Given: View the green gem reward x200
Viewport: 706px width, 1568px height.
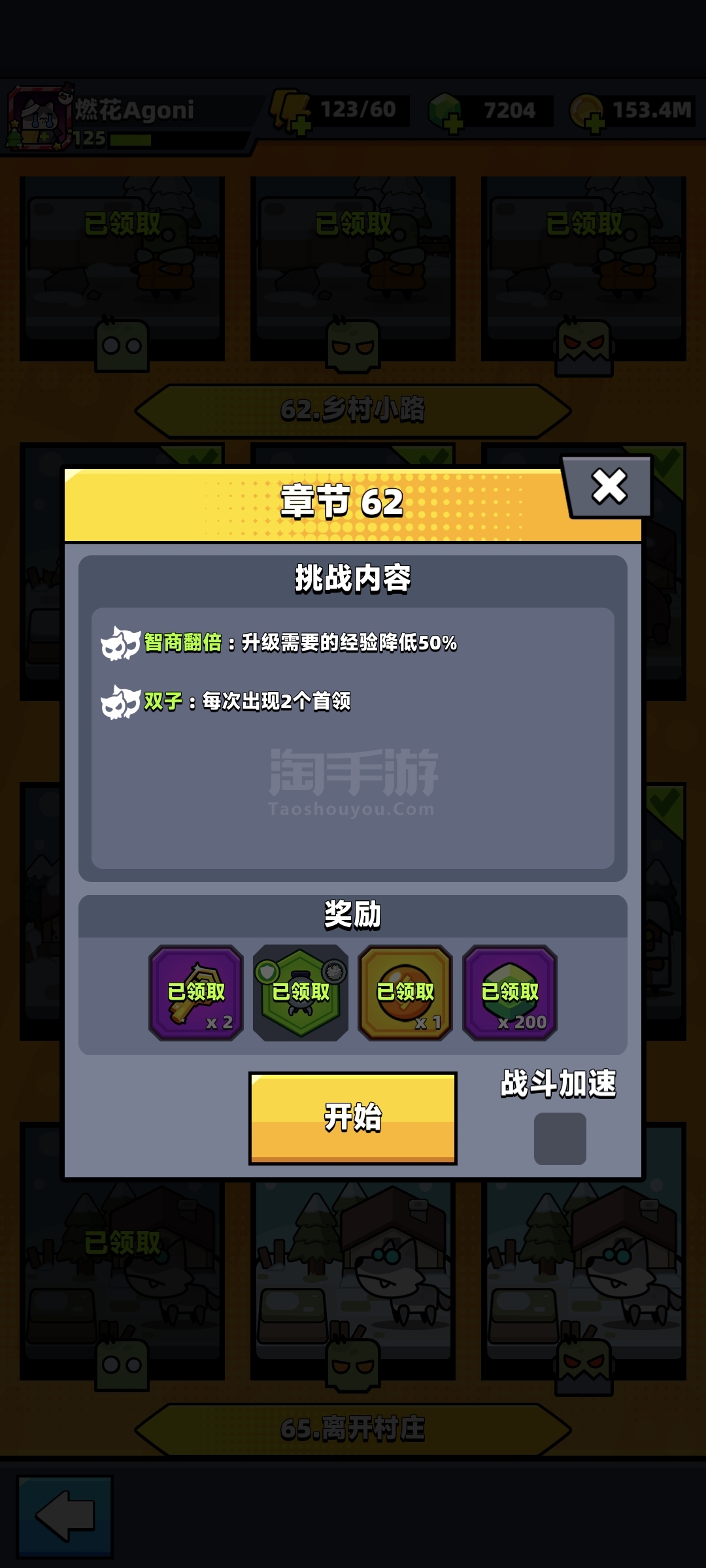Looking at the screenshot, I should (510, 992).
